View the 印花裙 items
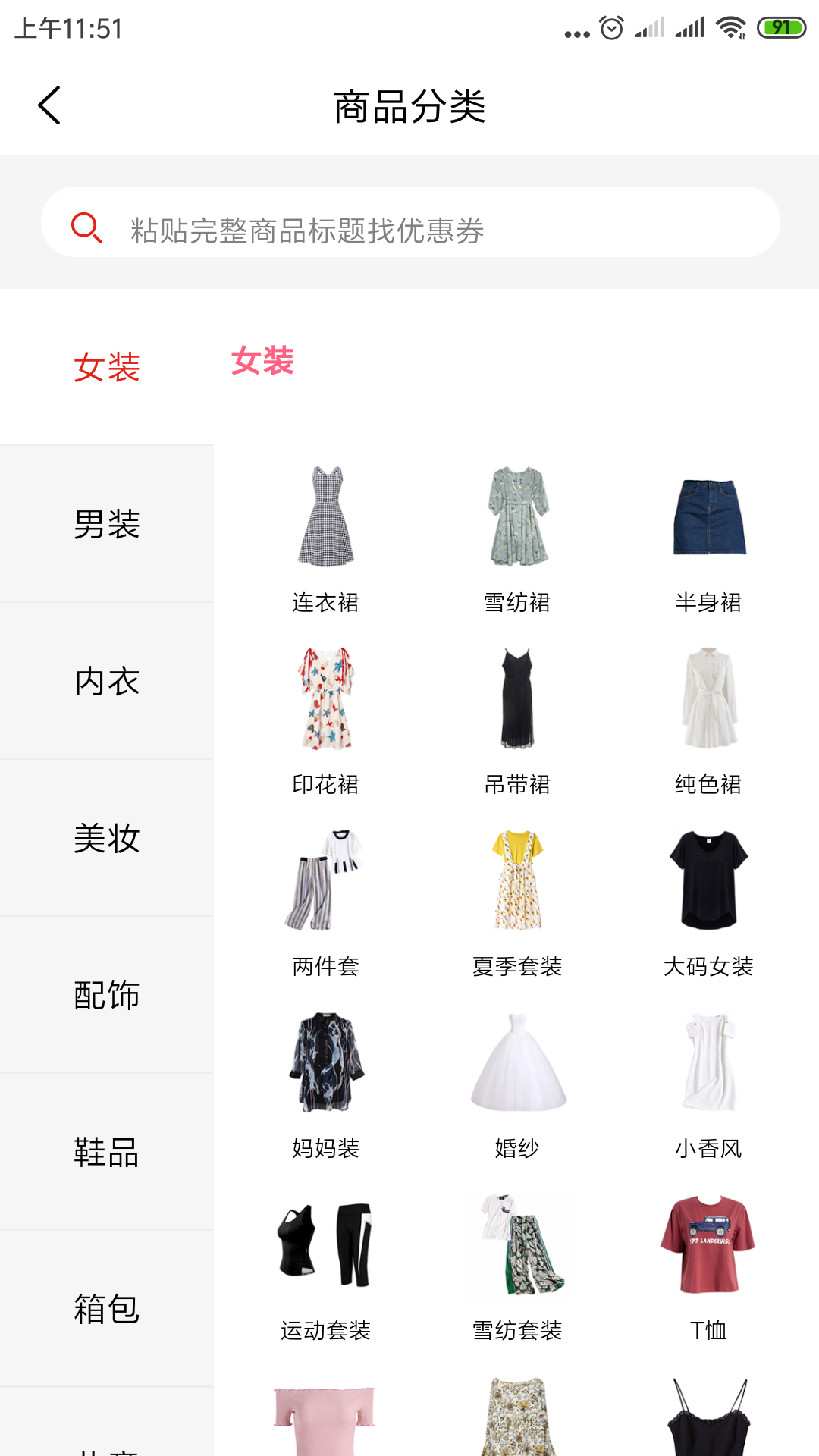 click(325, 720)
